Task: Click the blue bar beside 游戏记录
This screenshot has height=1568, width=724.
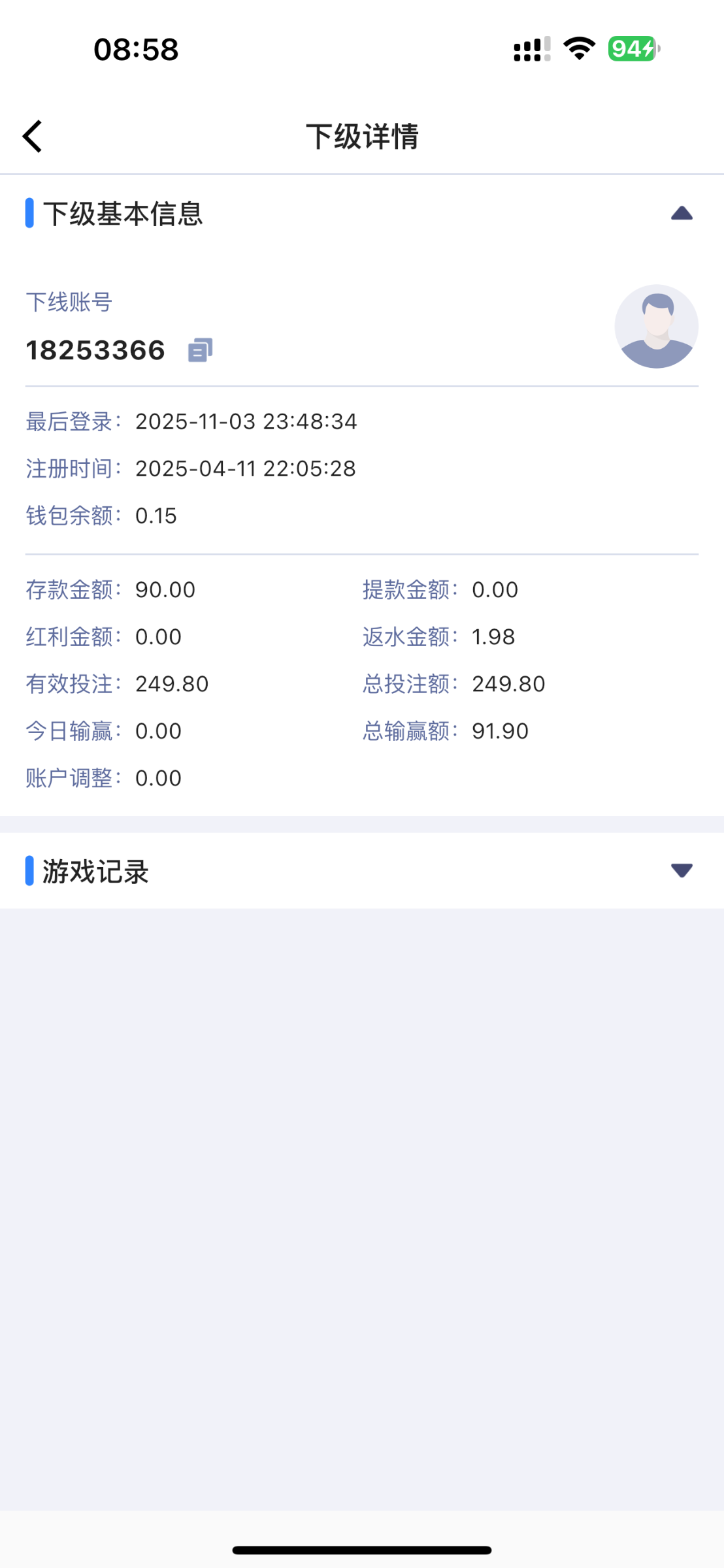Action: click(30, 870)
